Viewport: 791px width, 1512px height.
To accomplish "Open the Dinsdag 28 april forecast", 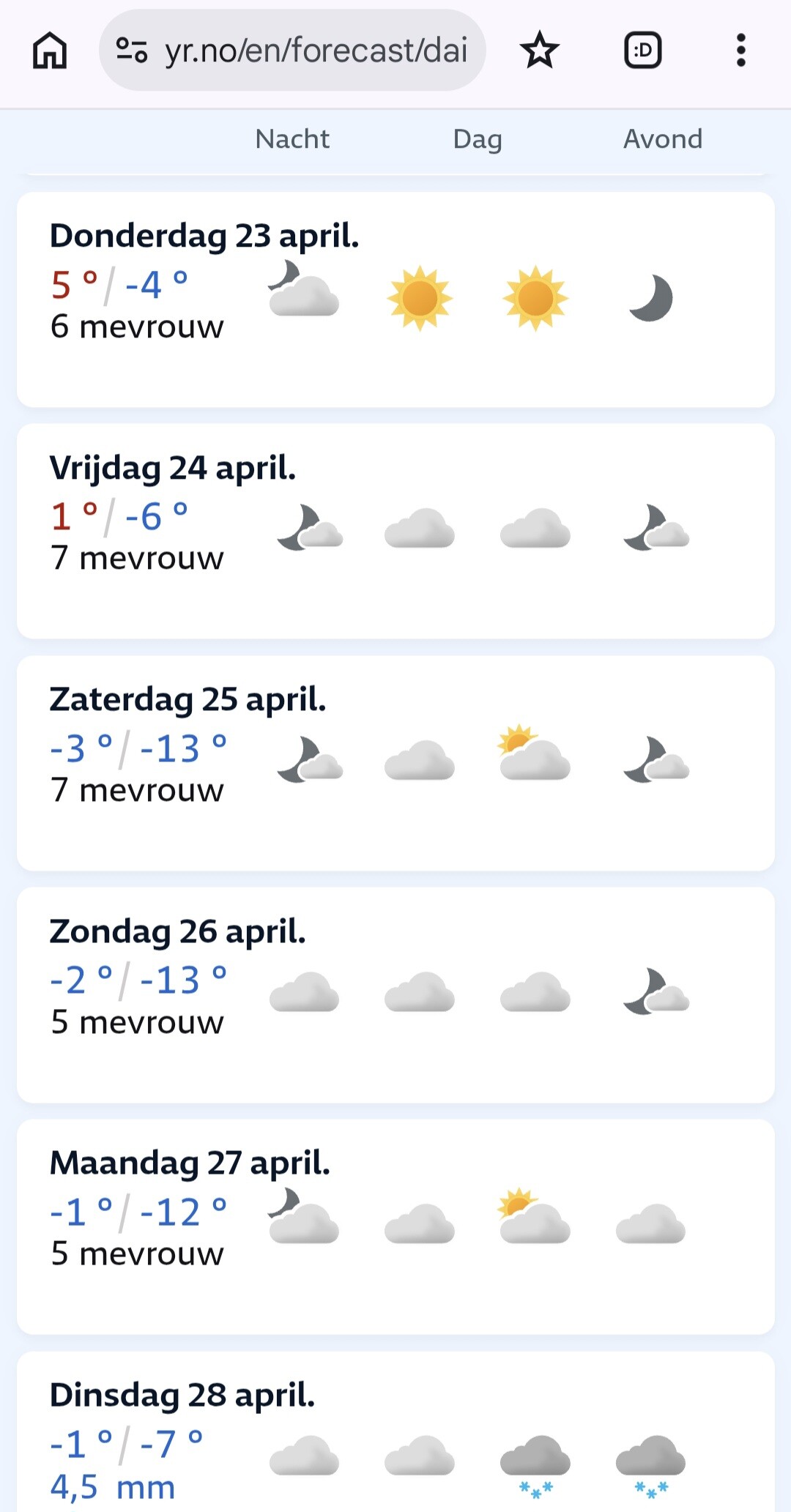I will pos(395,1435).
